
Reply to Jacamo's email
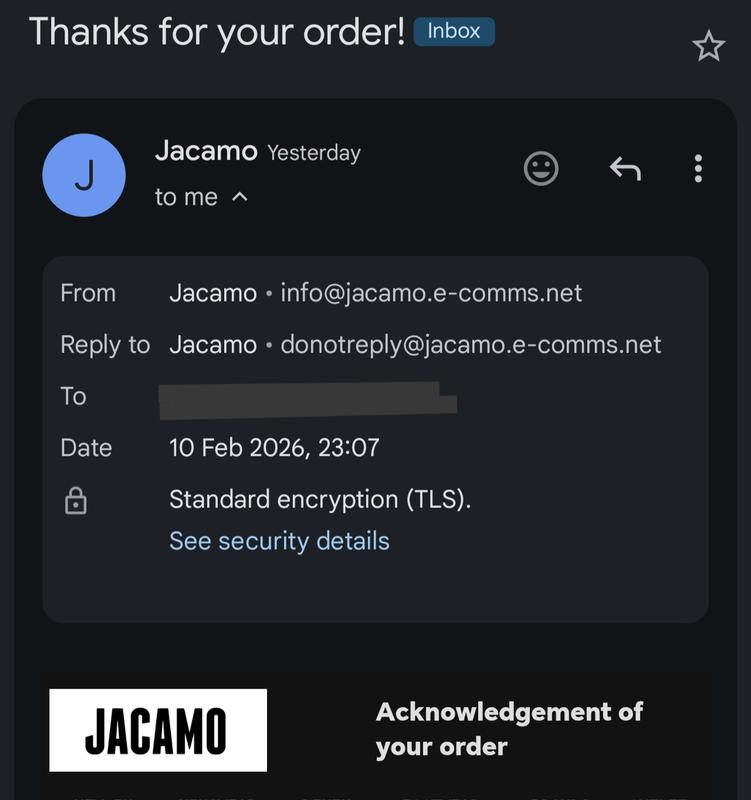[625, 169]
